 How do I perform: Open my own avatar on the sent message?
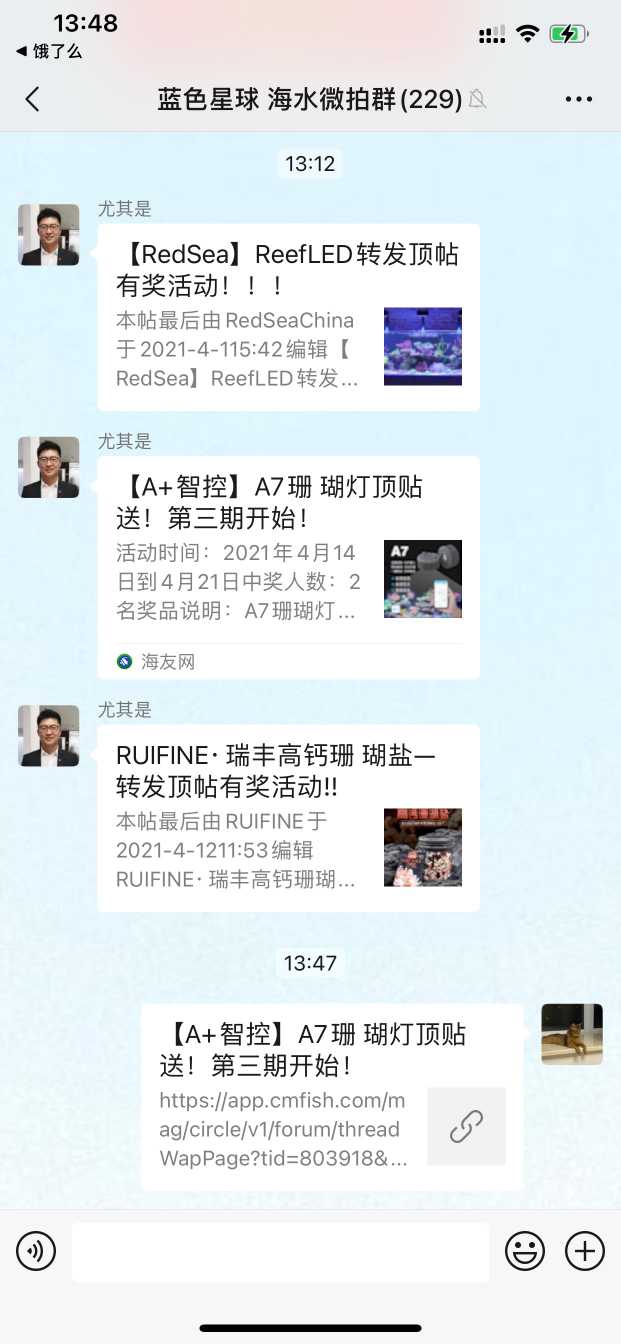[572, 1034]
